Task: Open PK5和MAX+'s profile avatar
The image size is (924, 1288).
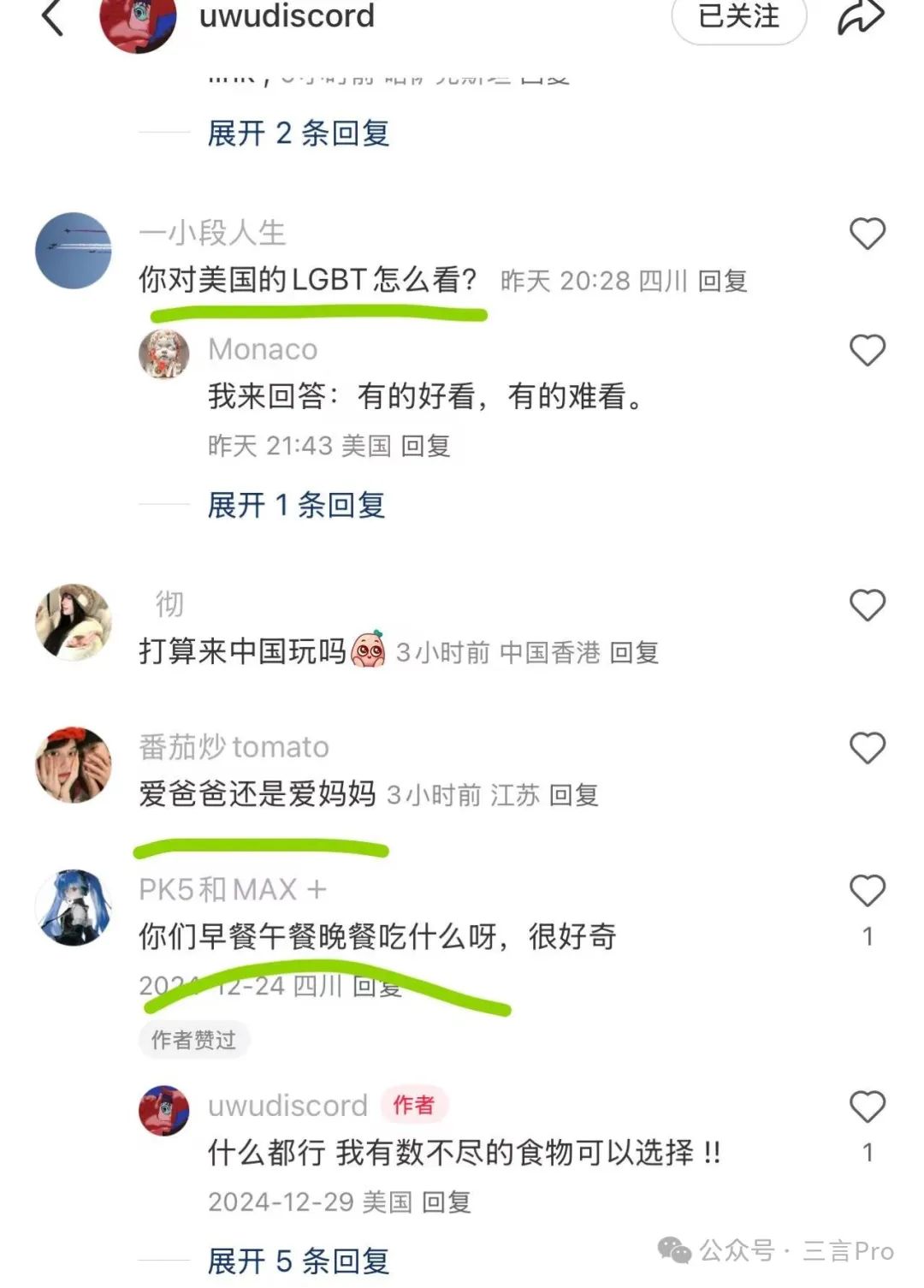Action: coord(74,908)
